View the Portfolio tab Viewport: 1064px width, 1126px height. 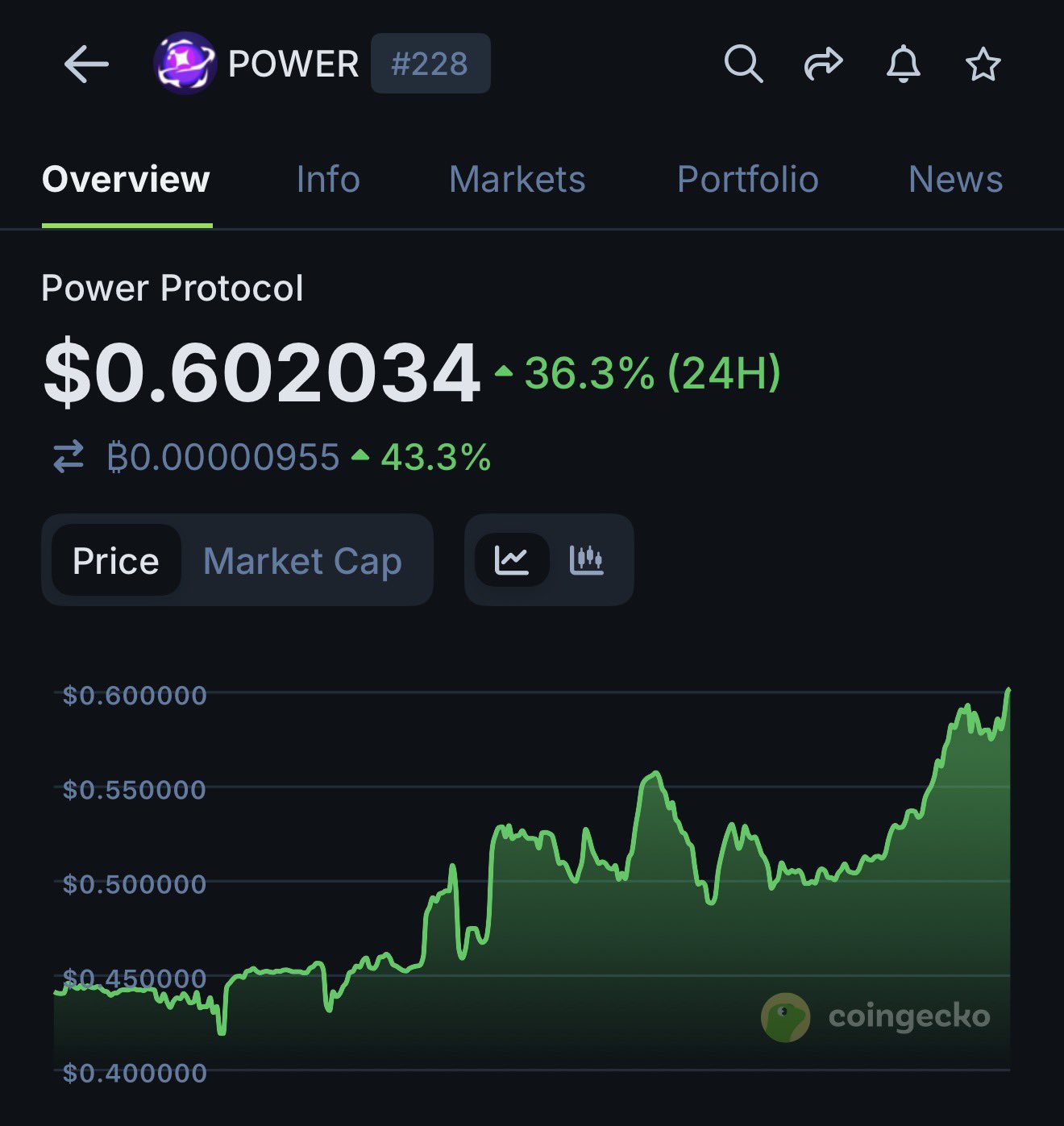tap(747, 179)
